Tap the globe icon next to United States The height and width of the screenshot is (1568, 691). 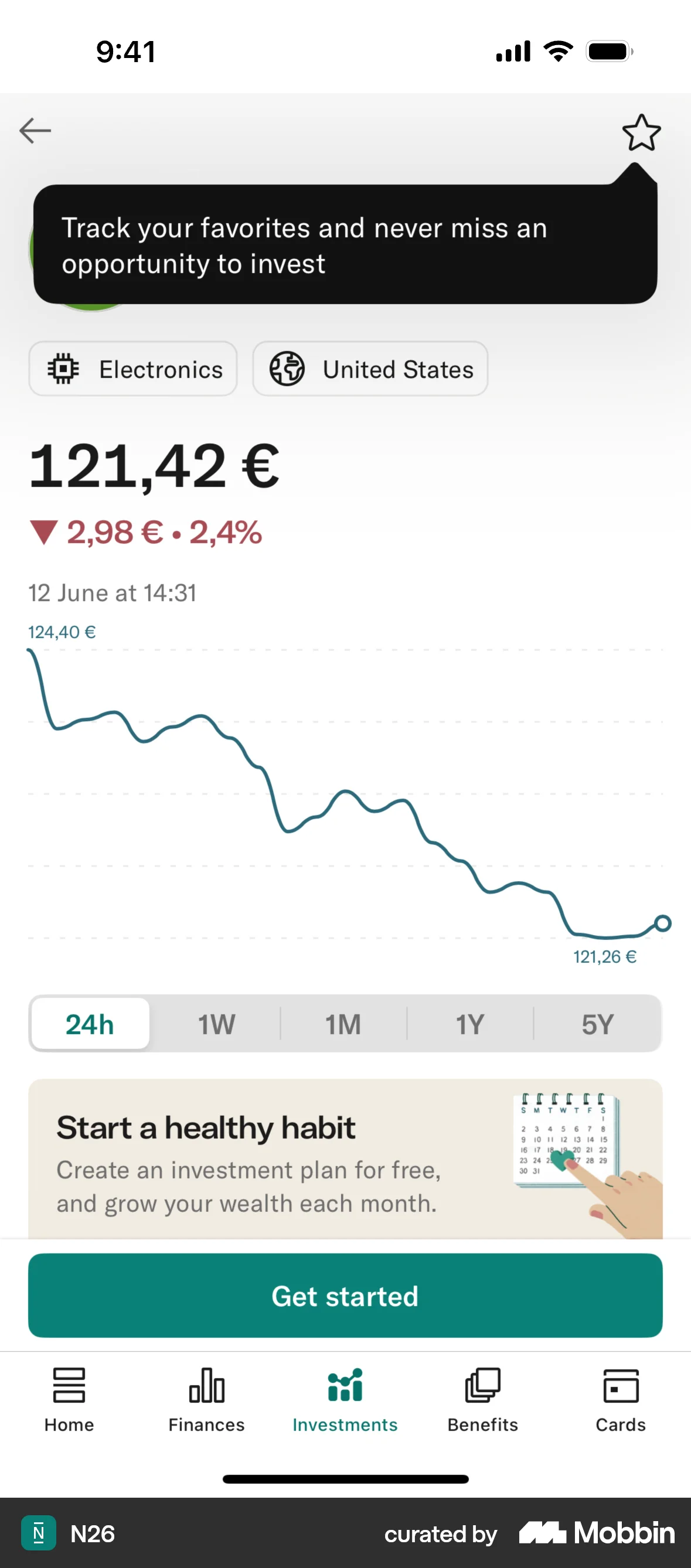tap(287, 369)
